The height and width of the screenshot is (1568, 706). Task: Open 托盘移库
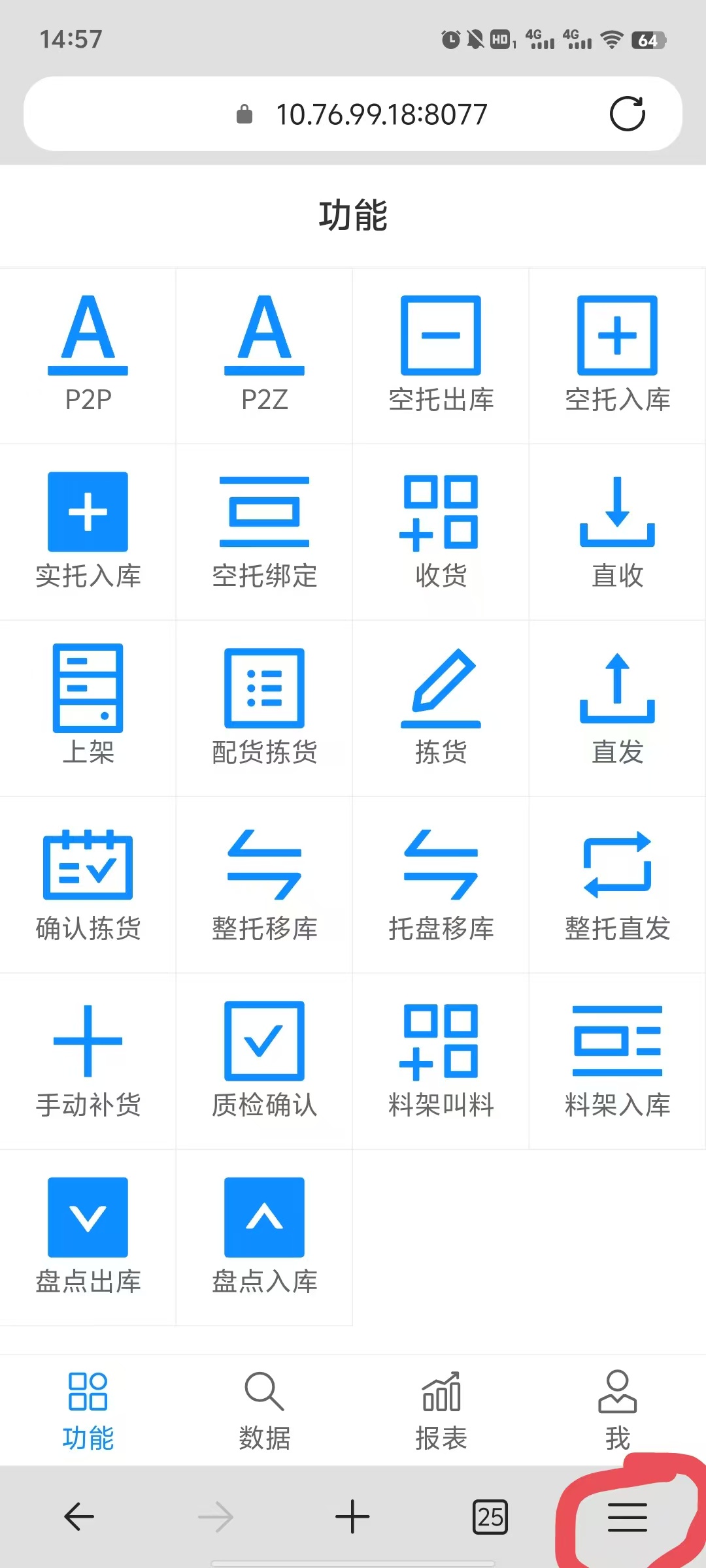click(441, 884)
